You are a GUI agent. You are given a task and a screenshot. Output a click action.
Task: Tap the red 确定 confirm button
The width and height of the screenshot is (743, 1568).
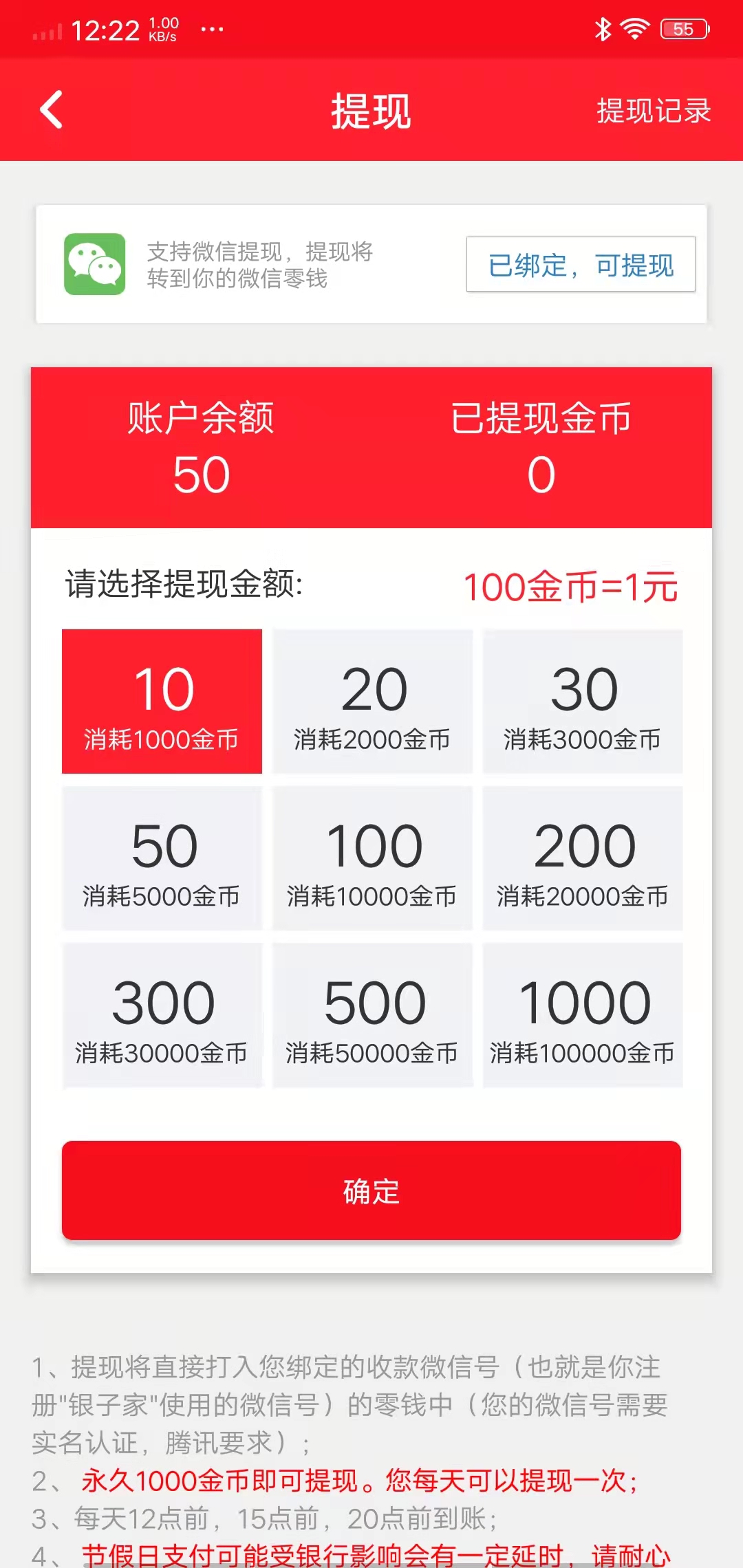coord(371,1190)
